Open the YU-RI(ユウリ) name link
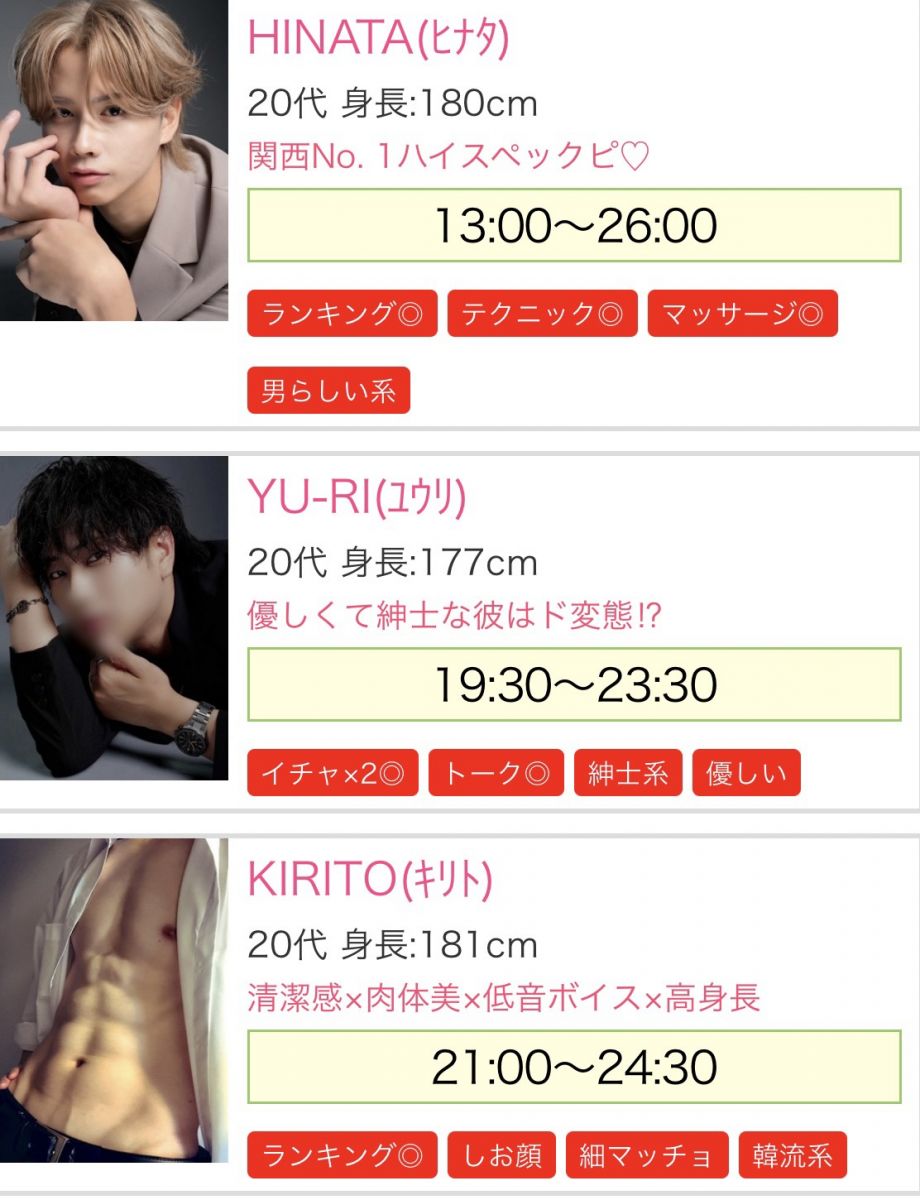Image resolution: width=920 pixels, height=1200 pixels. (356, 497)
